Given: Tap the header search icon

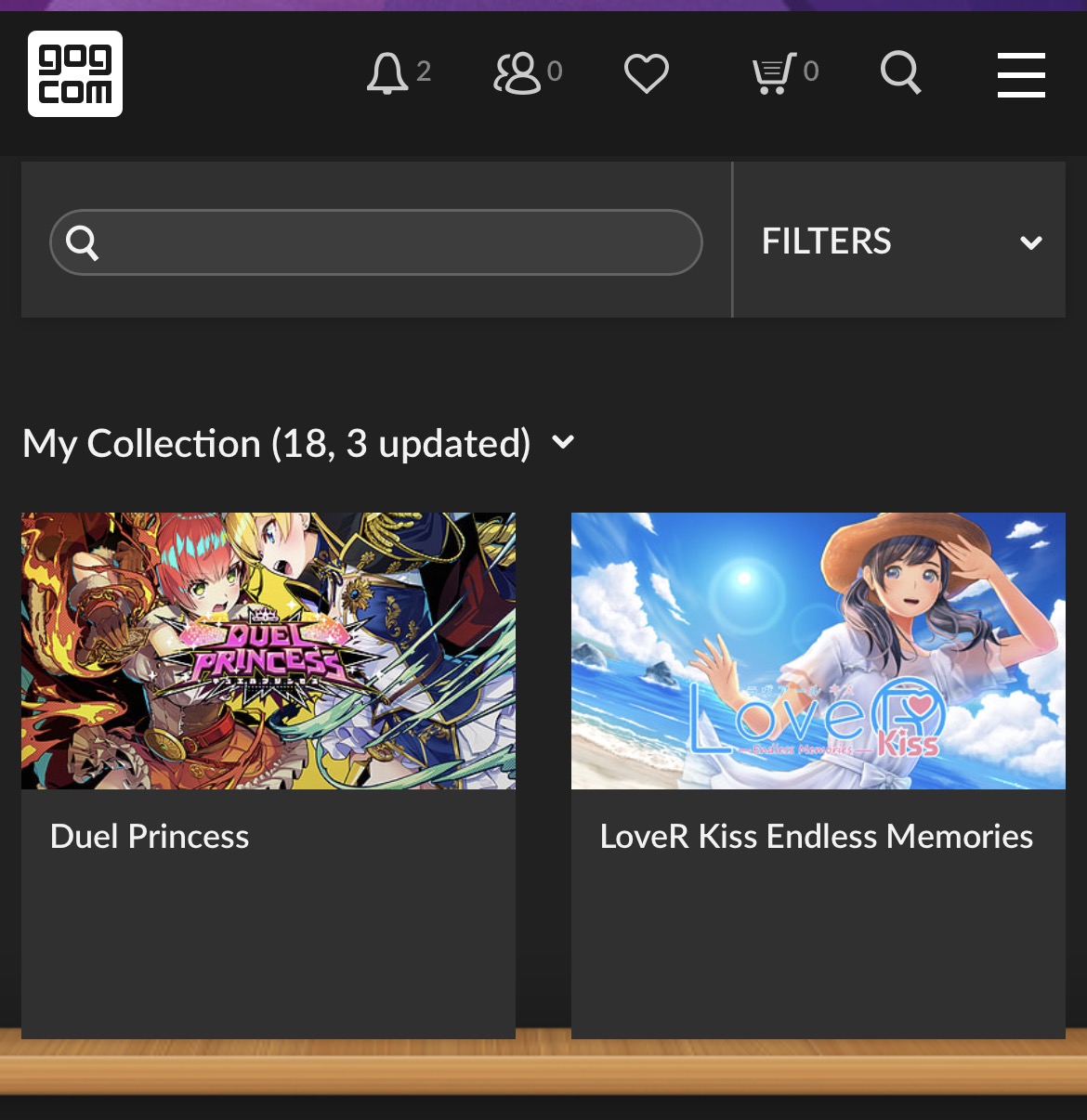Looking at the screenshot, I should [x=900, y=72].
